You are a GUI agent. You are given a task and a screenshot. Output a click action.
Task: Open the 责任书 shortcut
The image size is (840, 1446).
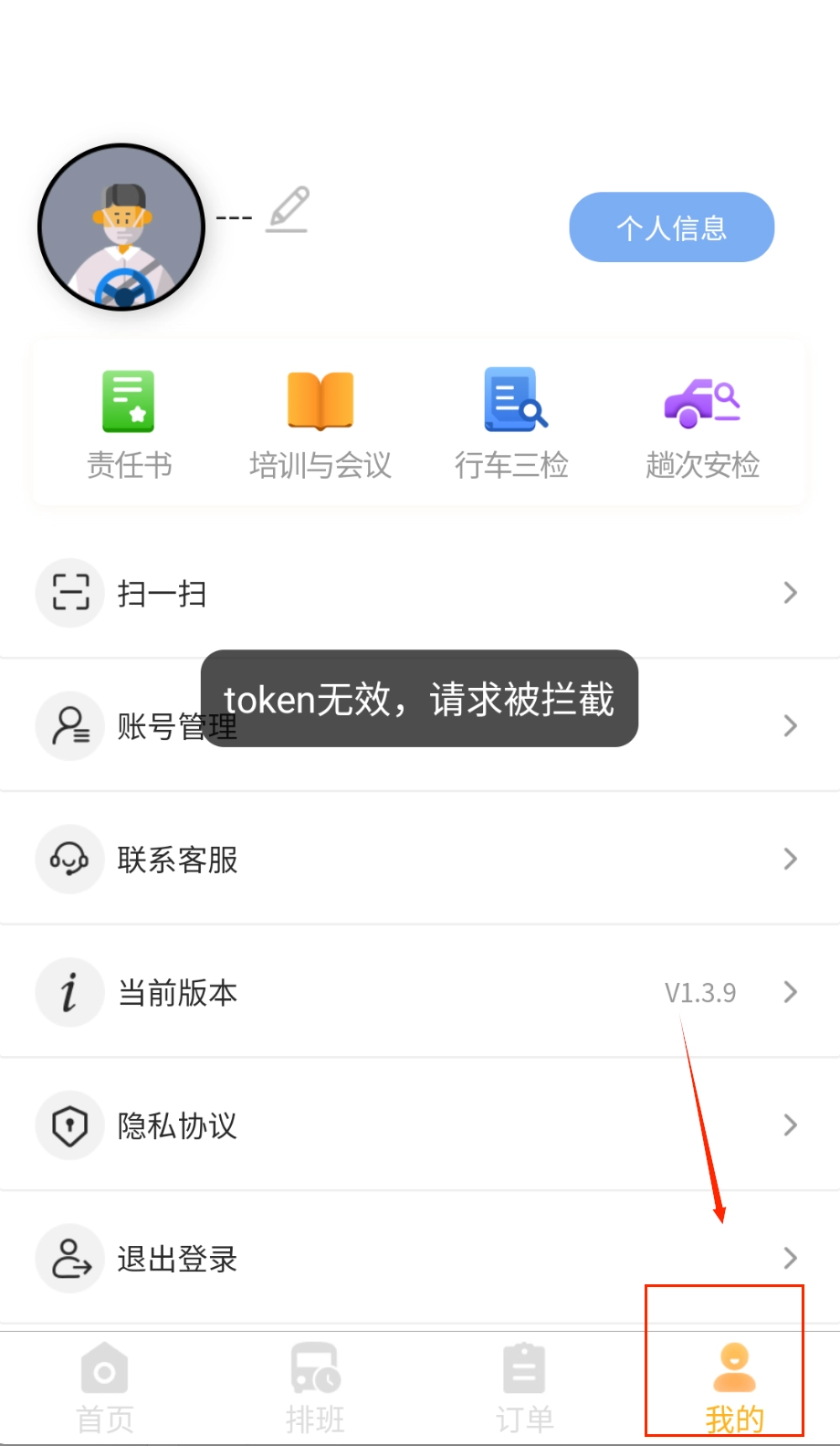pyautogui.click(x=129, y=425)
